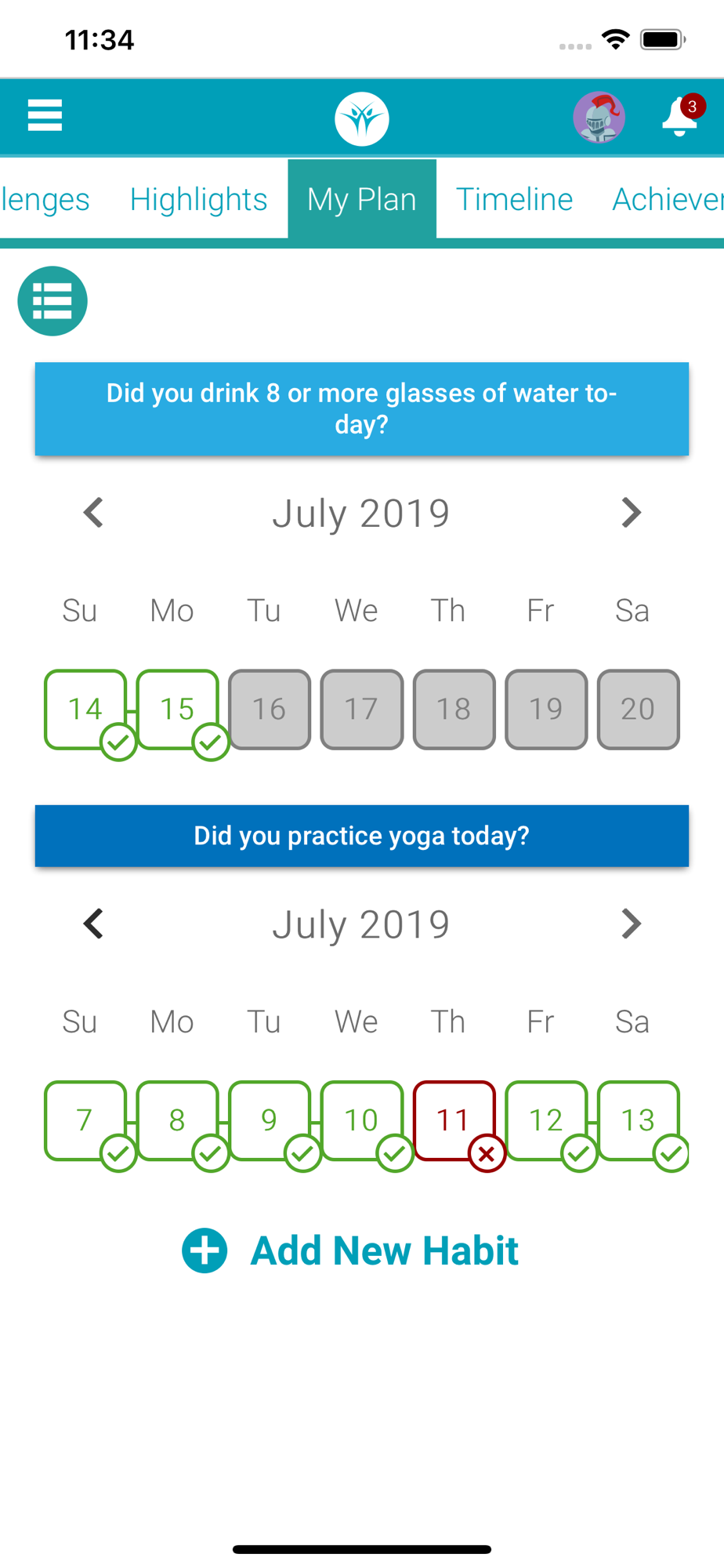Viewport: 724px width, 1568px height.
Task: Open the list view round button
Action: (52, 301)
